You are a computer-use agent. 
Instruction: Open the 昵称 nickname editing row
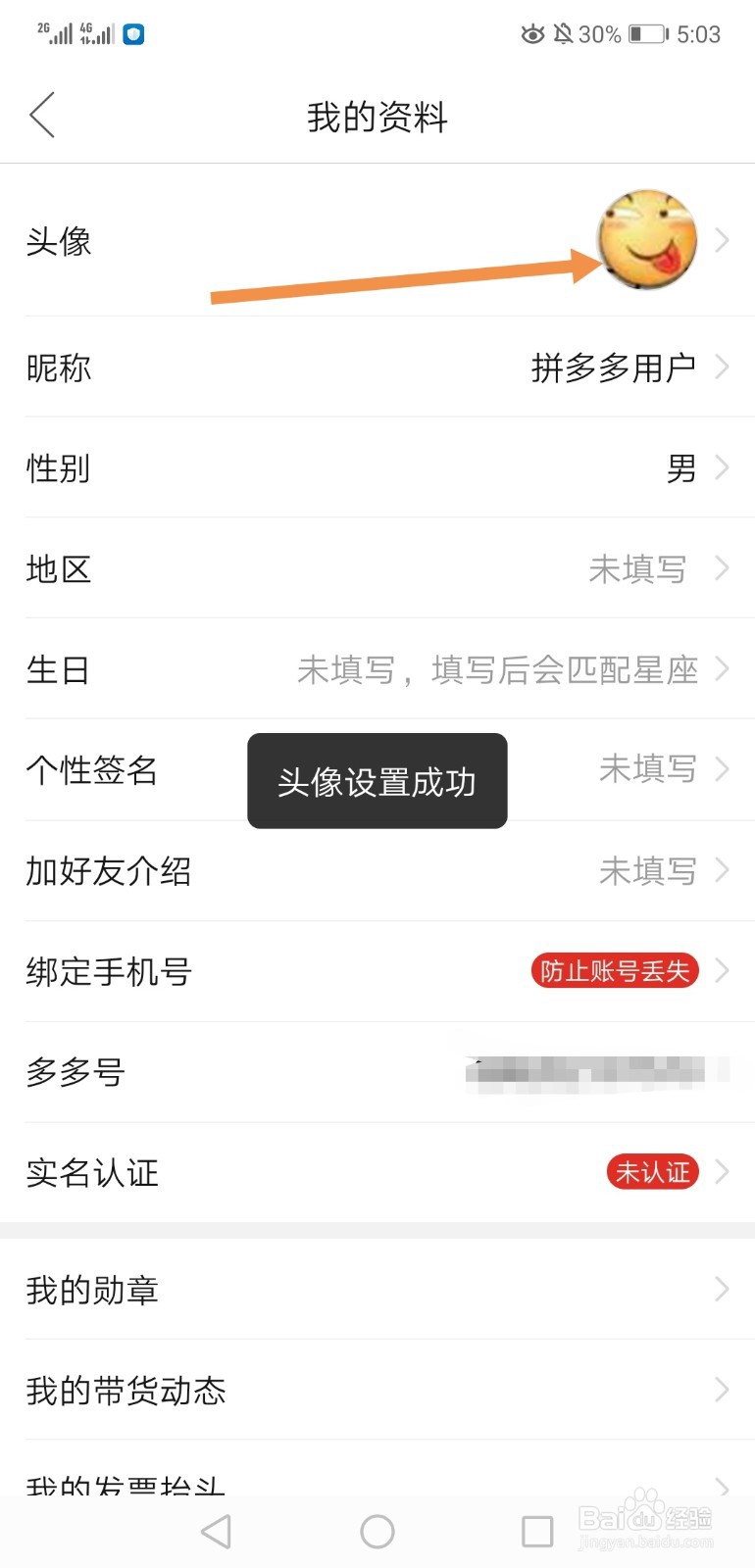coord(377,368)
